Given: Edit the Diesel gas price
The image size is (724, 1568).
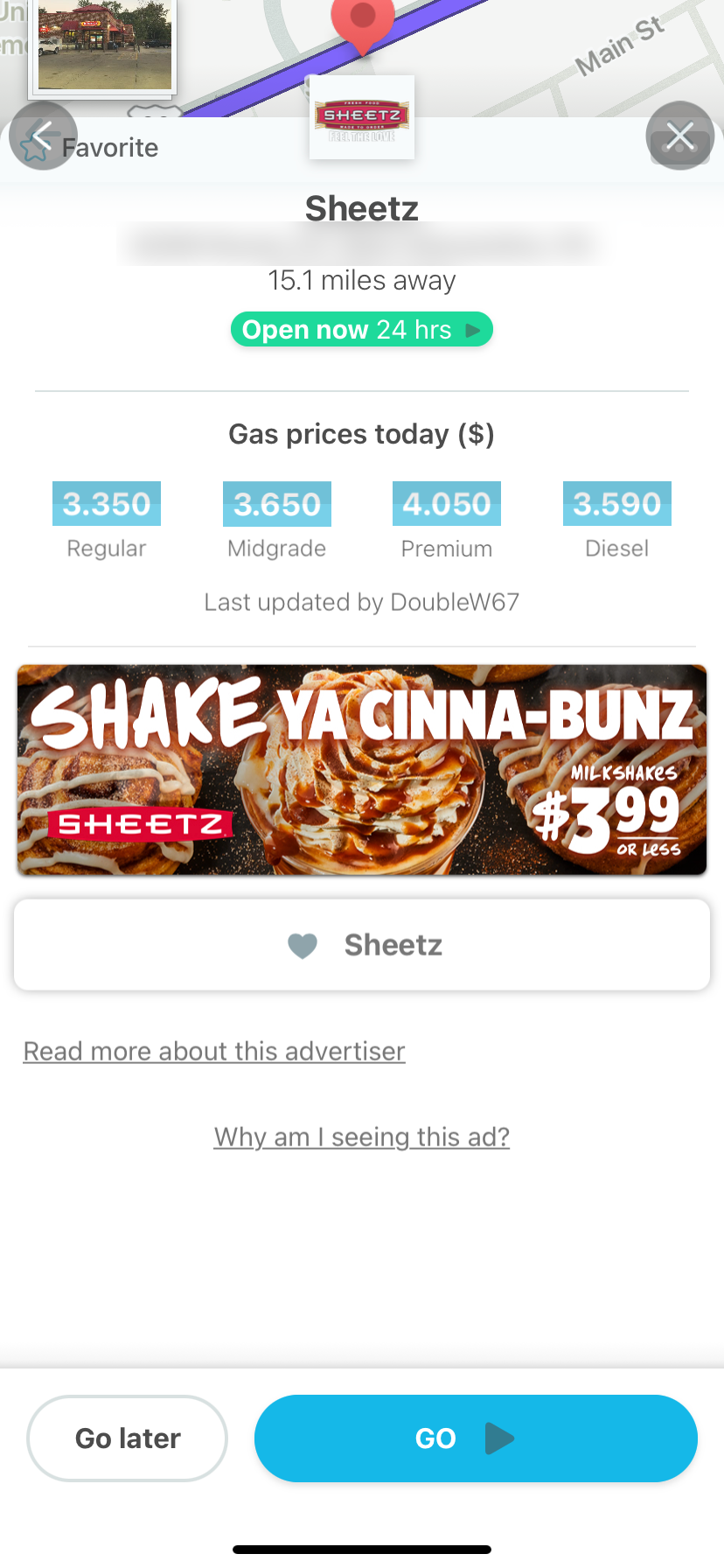Looking at the screenshot, I should click(616, 504).
